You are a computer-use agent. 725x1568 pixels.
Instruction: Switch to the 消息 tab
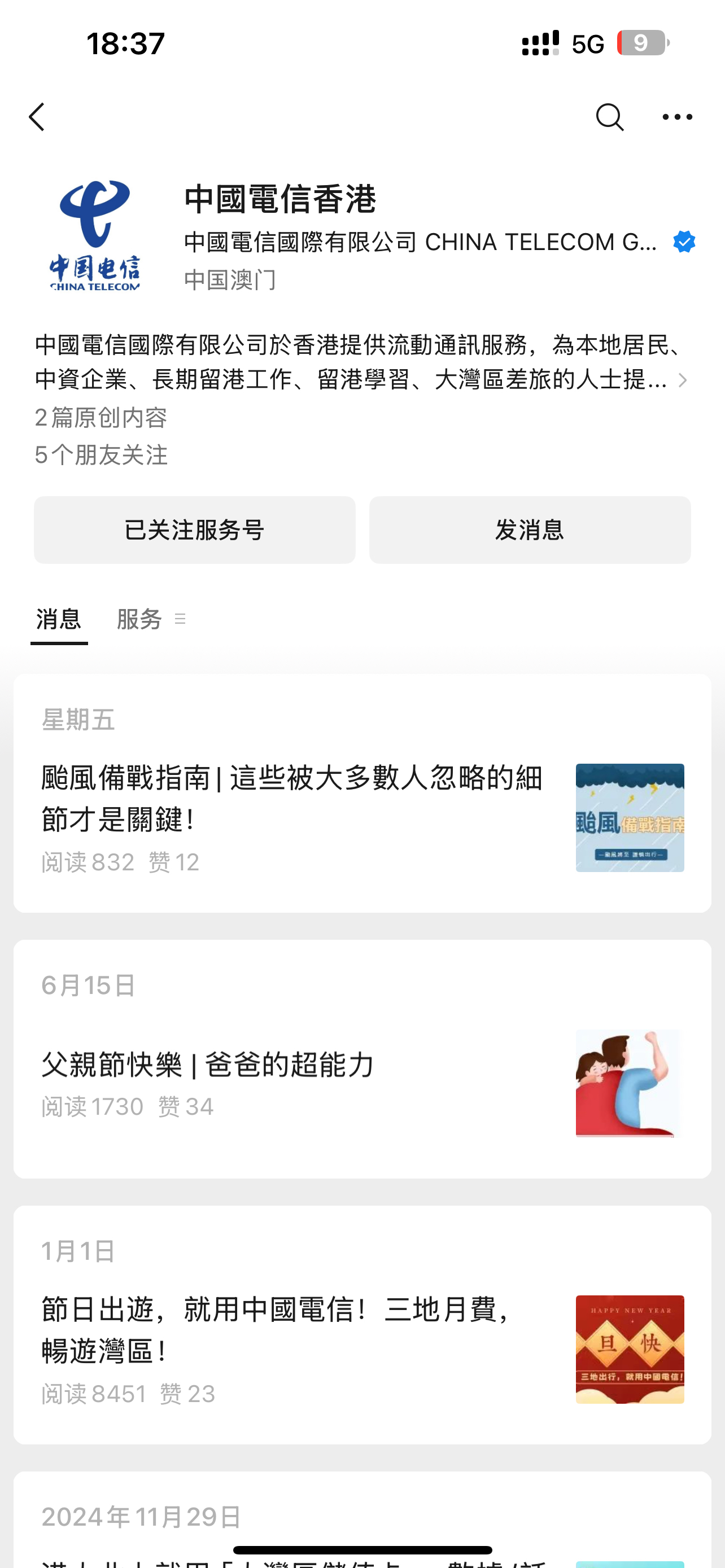click(59, 619)
